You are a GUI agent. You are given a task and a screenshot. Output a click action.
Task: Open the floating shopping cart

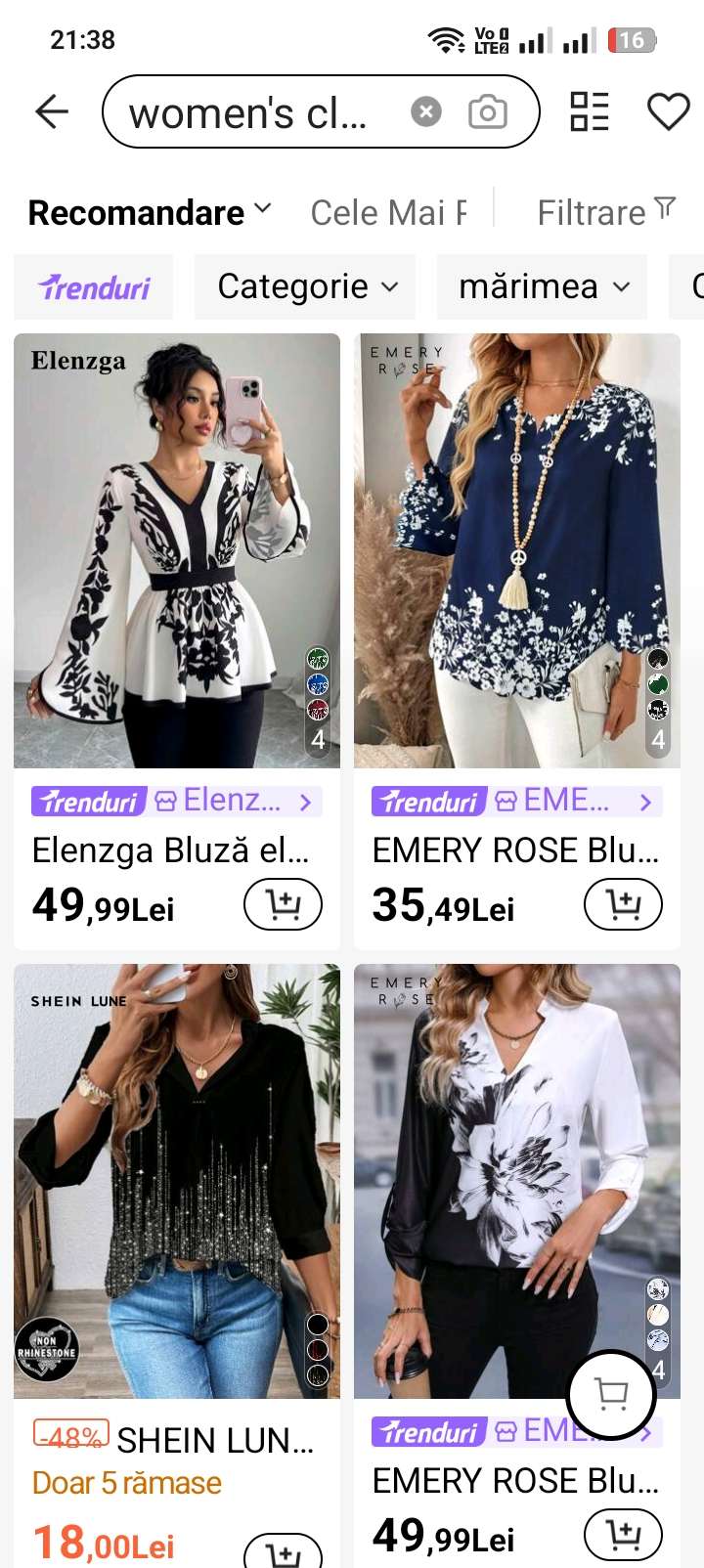(x=612, y=1394)
